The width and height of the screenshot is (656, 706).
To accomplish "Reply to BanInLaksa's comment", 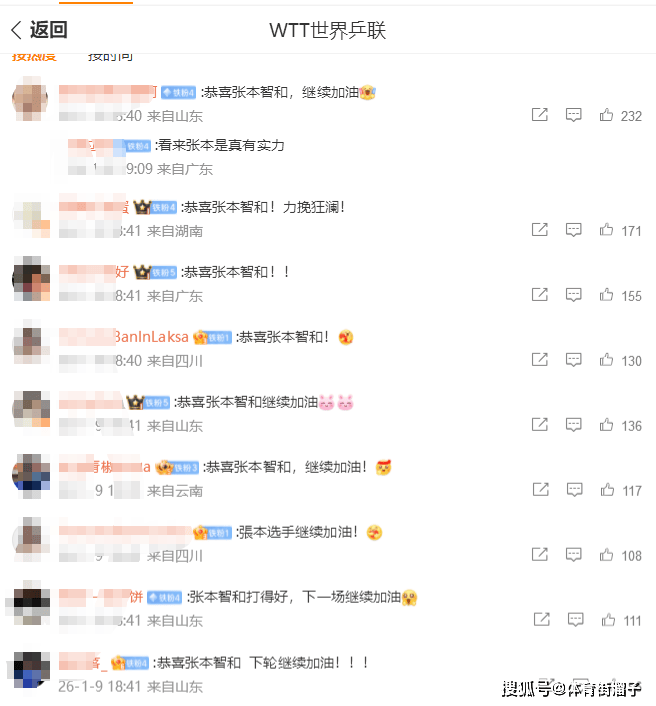I will 573,360.
